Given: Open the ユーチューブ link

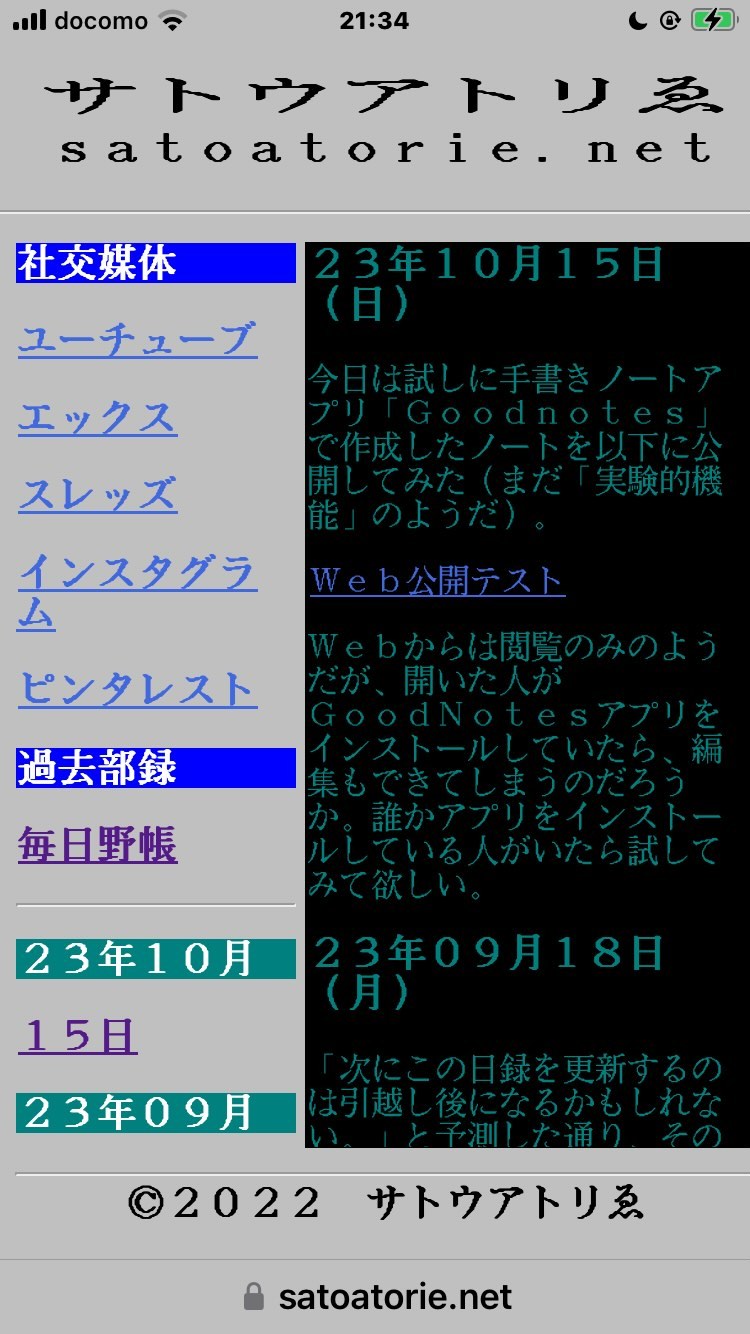Looking at the screenshot, I should 137,340.
